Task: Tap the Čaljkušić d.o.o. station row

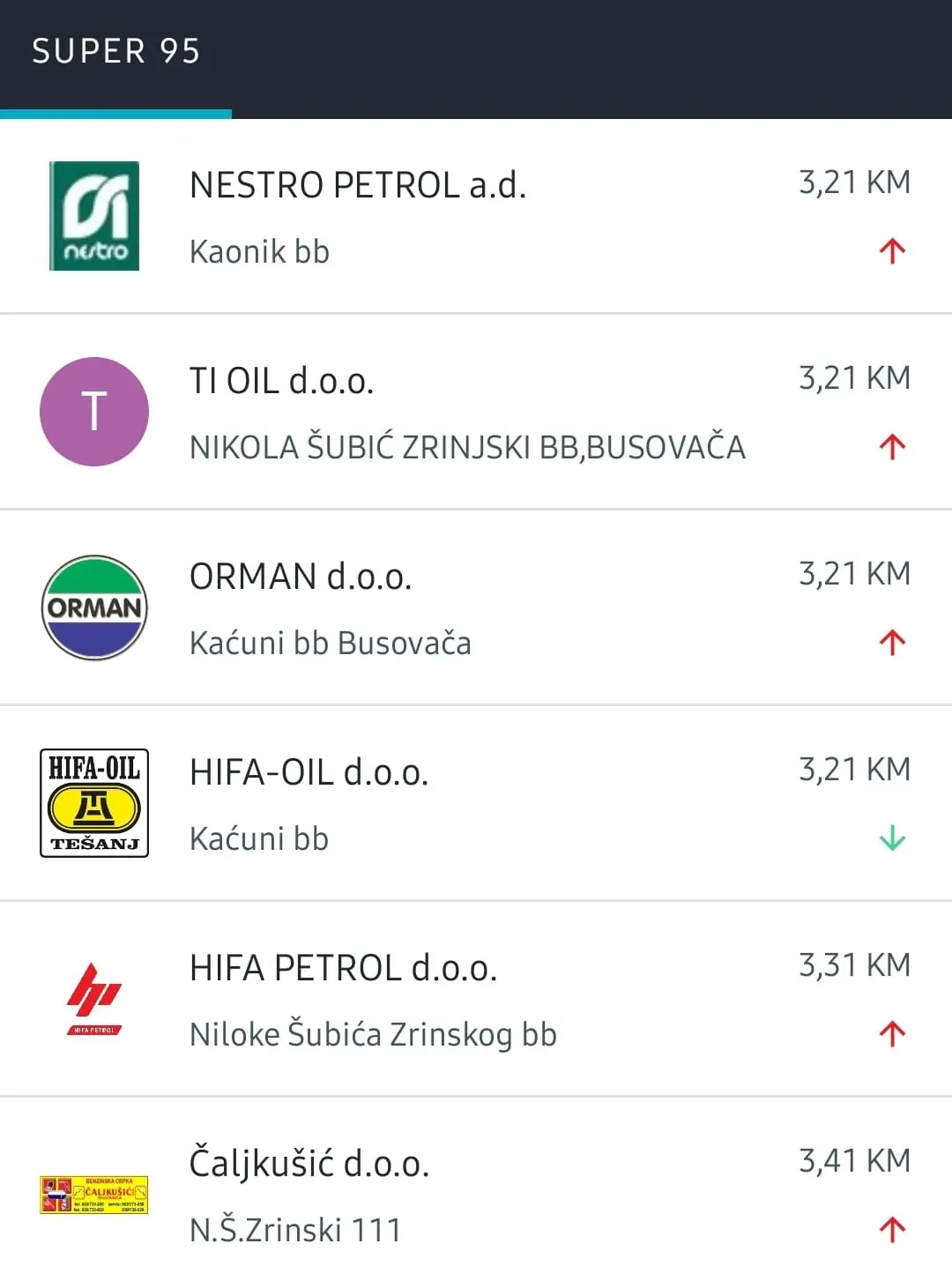Action: coord(476,1194)
